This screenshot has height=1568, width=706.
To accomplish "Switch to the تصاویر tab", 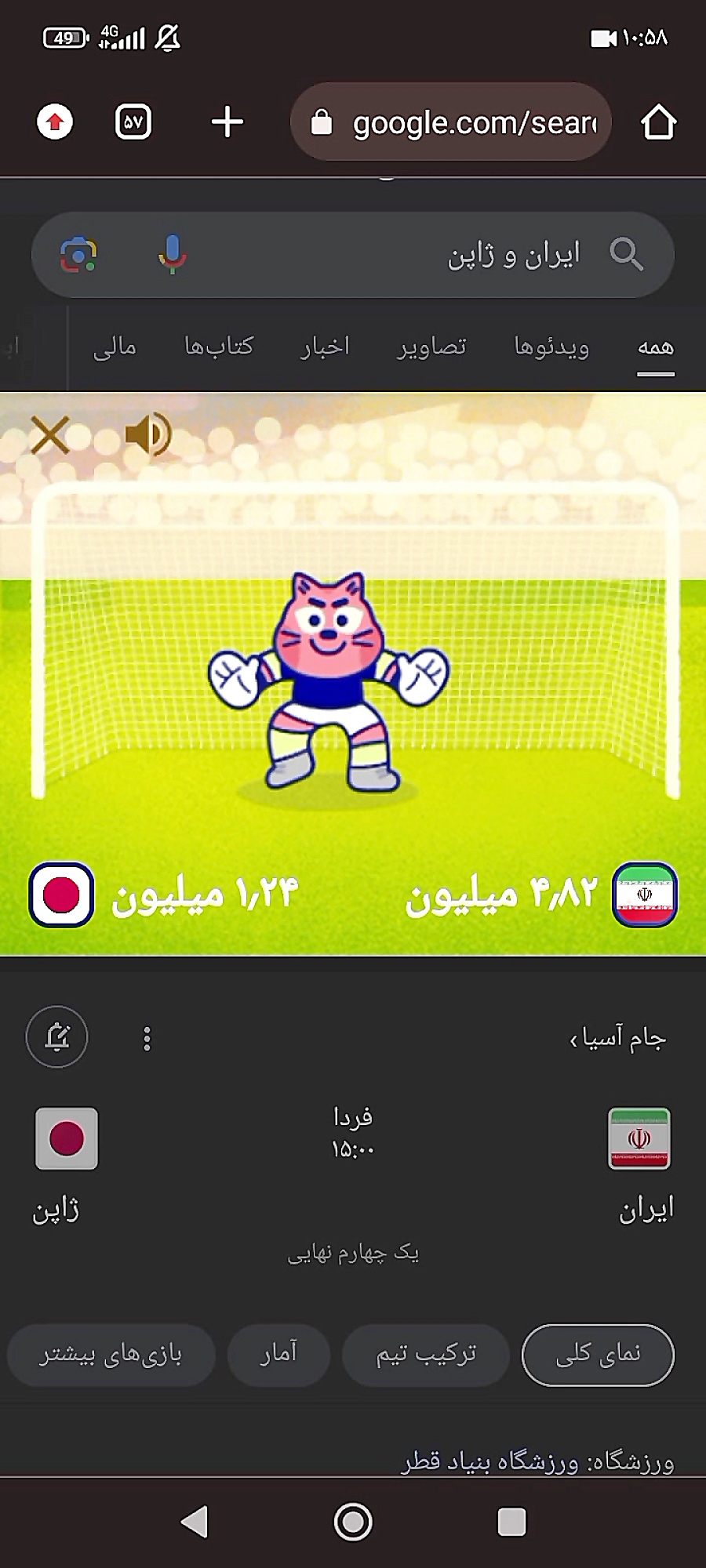I will pos(431,347).
